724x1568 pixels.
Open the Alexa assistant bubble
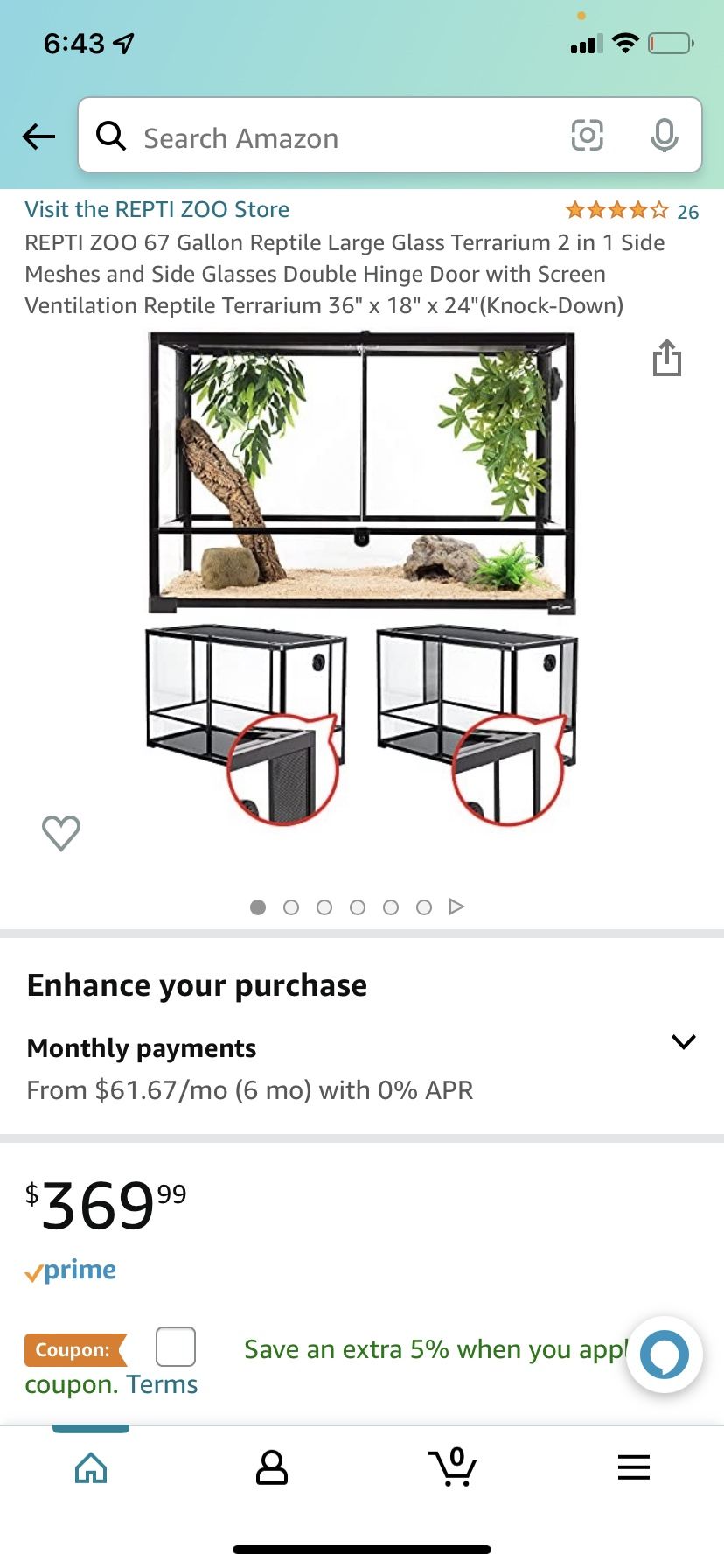pos(663,1354)
